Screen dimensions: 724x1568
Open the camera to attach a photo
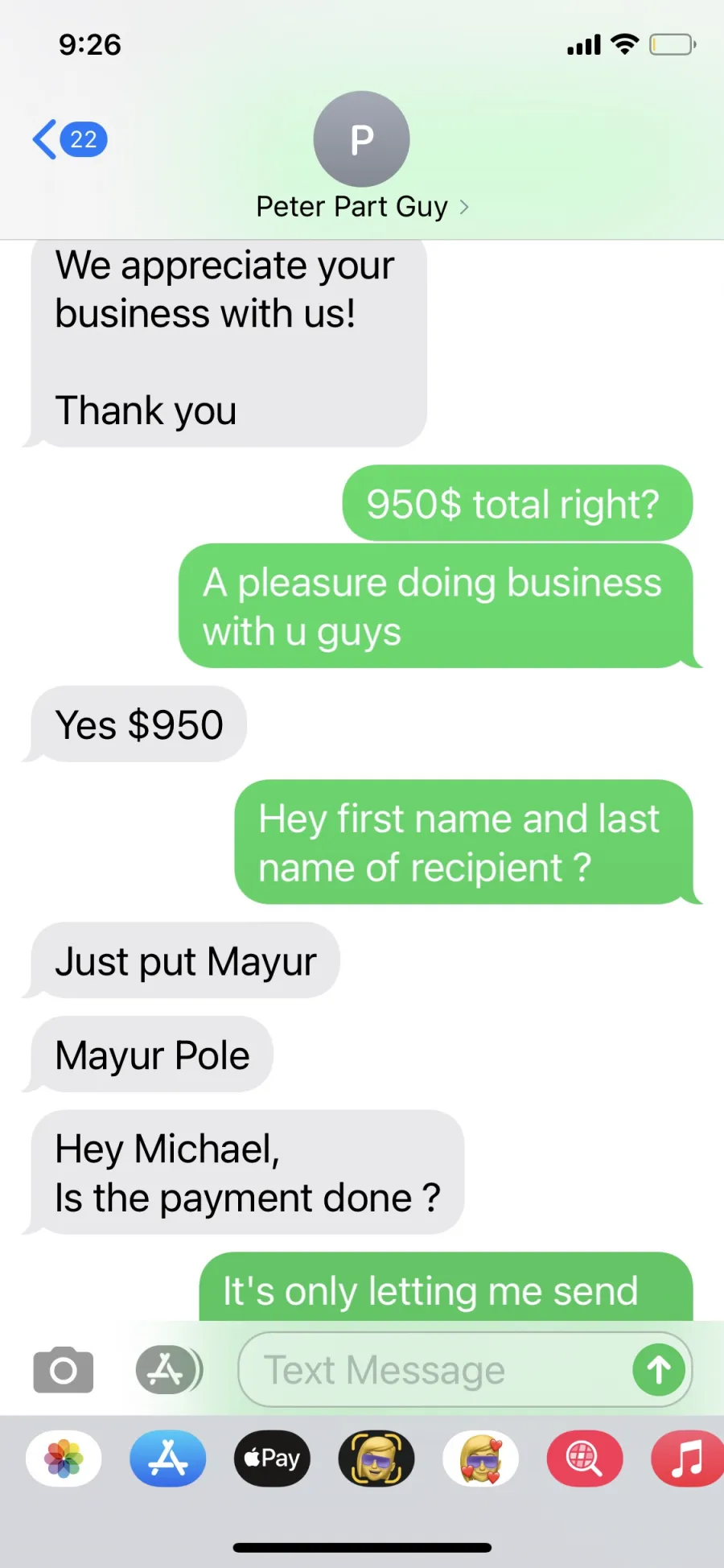pos(64,1369)
